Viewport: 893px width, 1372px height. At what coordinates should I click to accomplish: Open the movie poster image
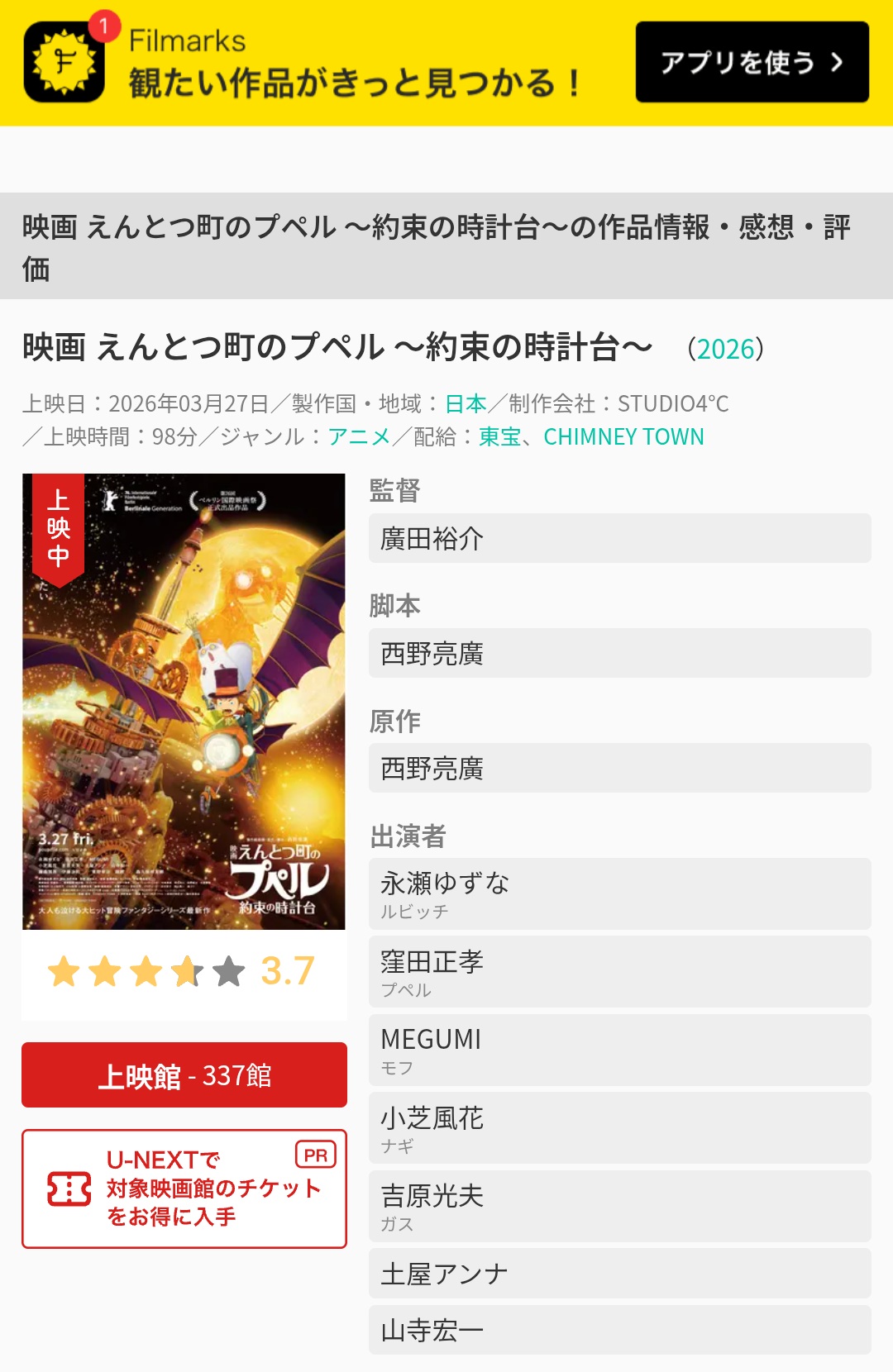pyautogui.click(x=184, y=701)
